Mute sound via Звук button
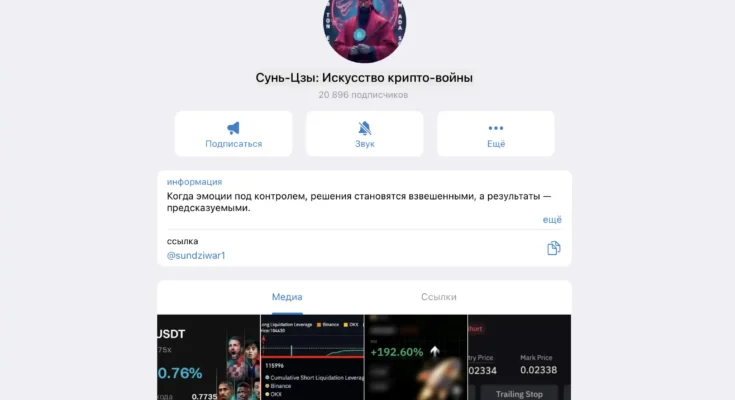The image size is (735, 400). [x=364, y=134]
